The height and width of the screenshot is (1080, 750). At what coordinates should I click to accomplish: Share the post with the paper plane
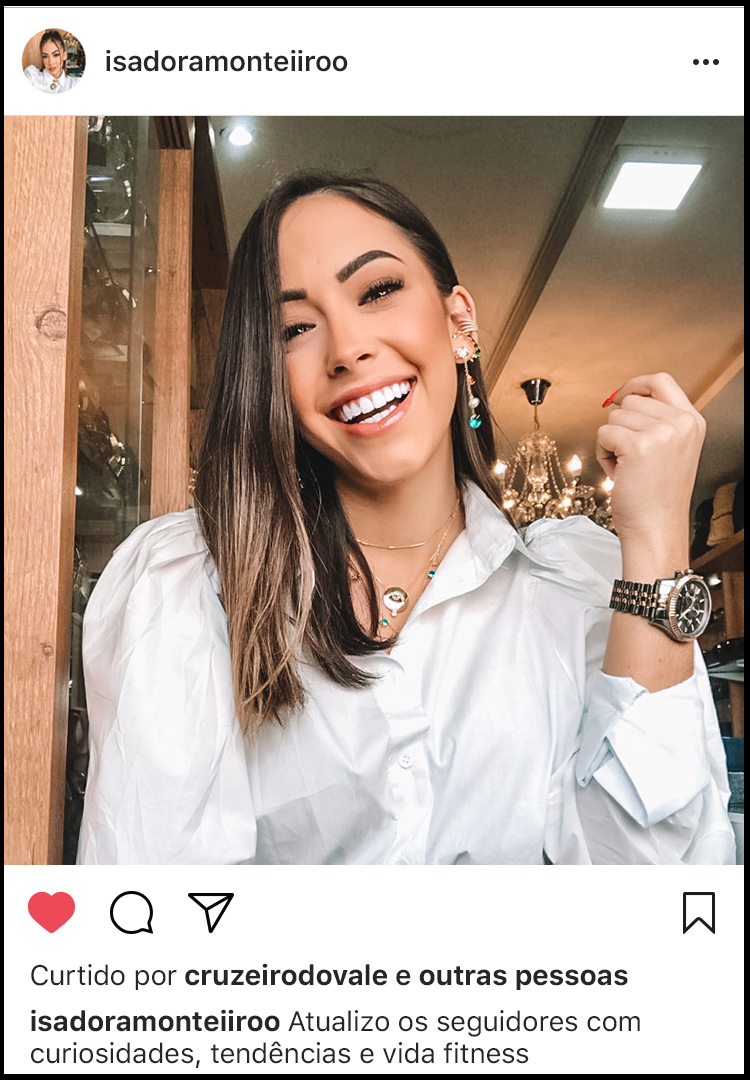tap(211, 911)
